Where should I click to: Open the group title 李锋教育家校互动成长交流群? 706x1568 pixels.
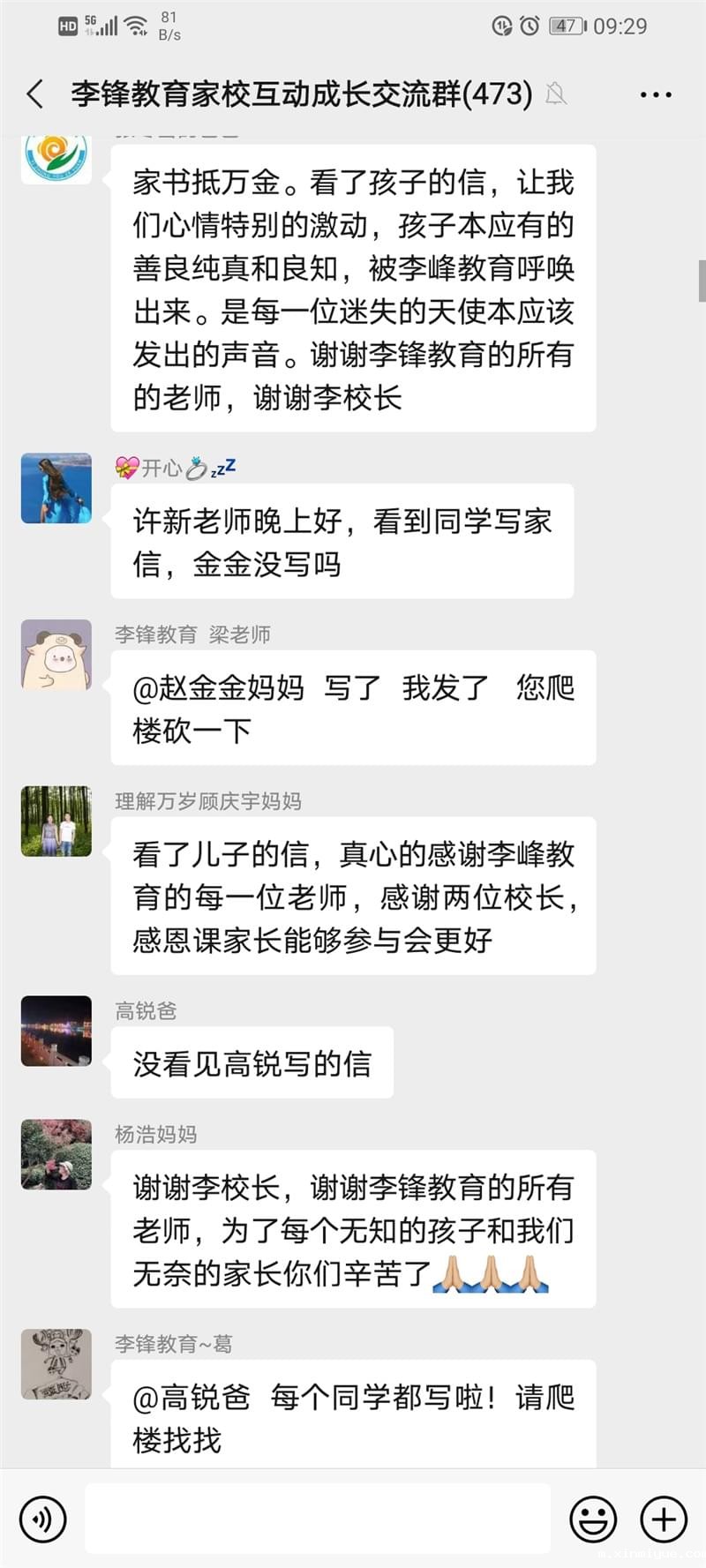297,93
